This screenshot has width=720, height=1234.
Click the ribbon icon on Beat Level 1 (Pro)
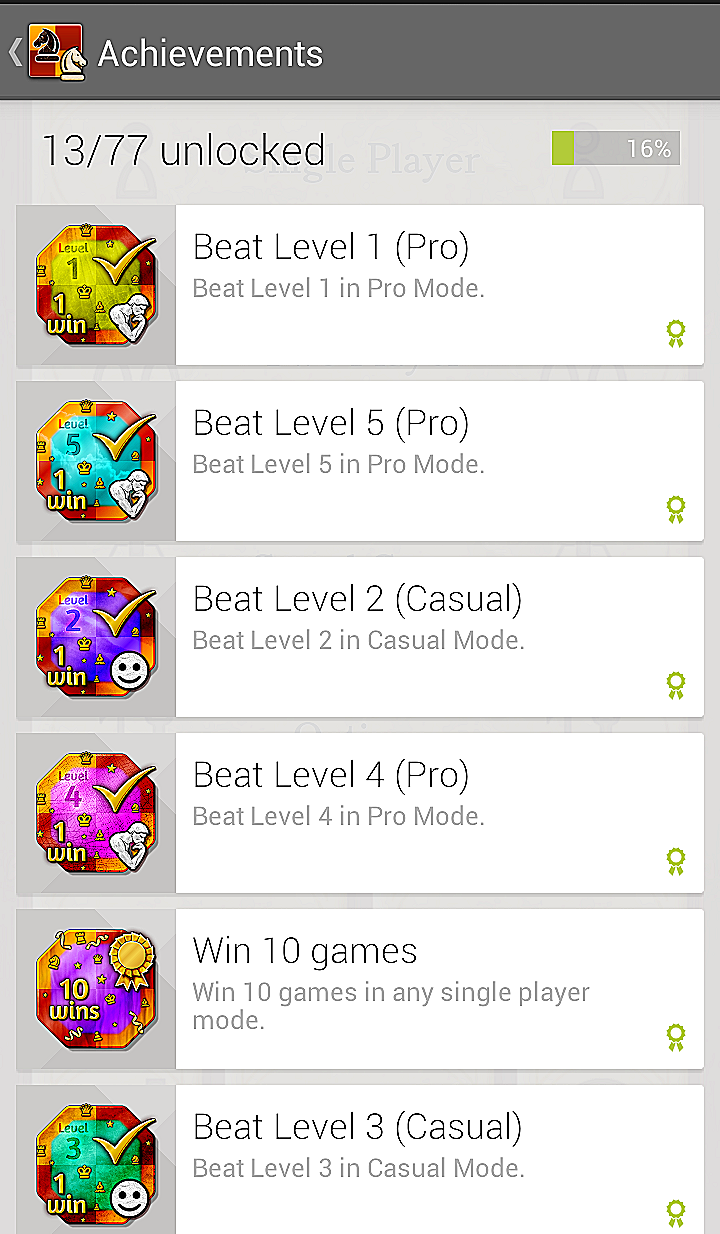coord(676,333)
